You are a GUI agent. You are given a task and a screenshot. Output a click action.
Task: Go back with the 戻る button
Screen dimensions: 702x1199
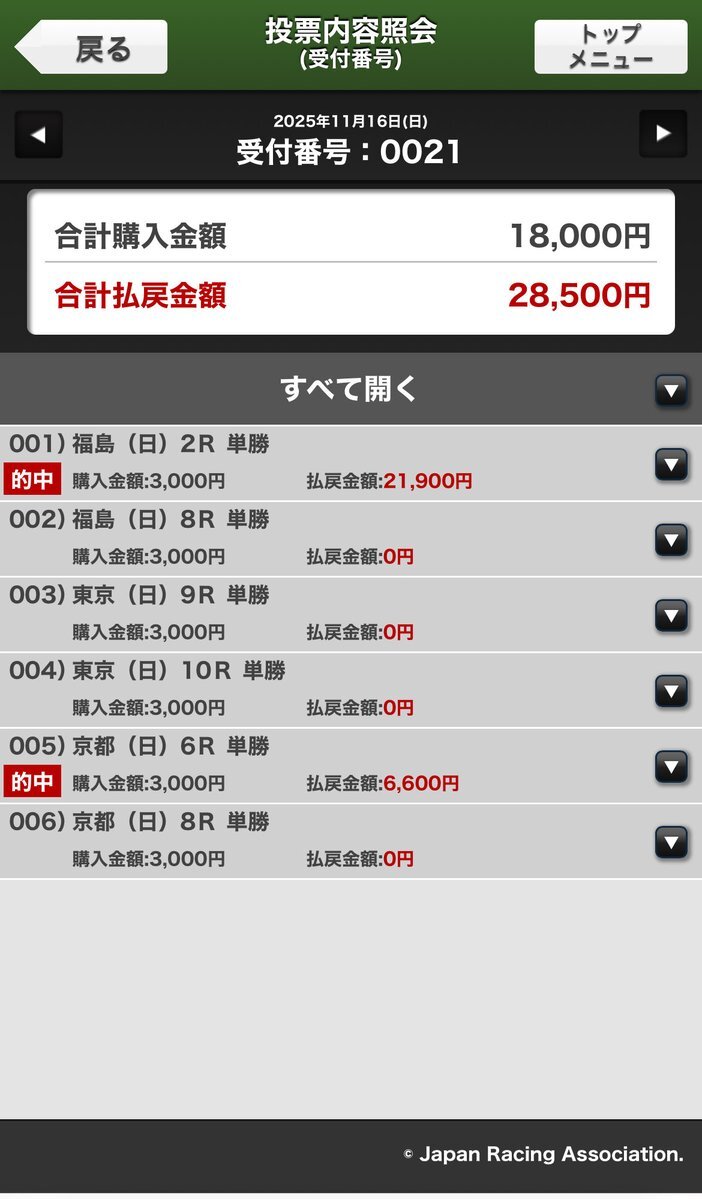pos(92,47)
